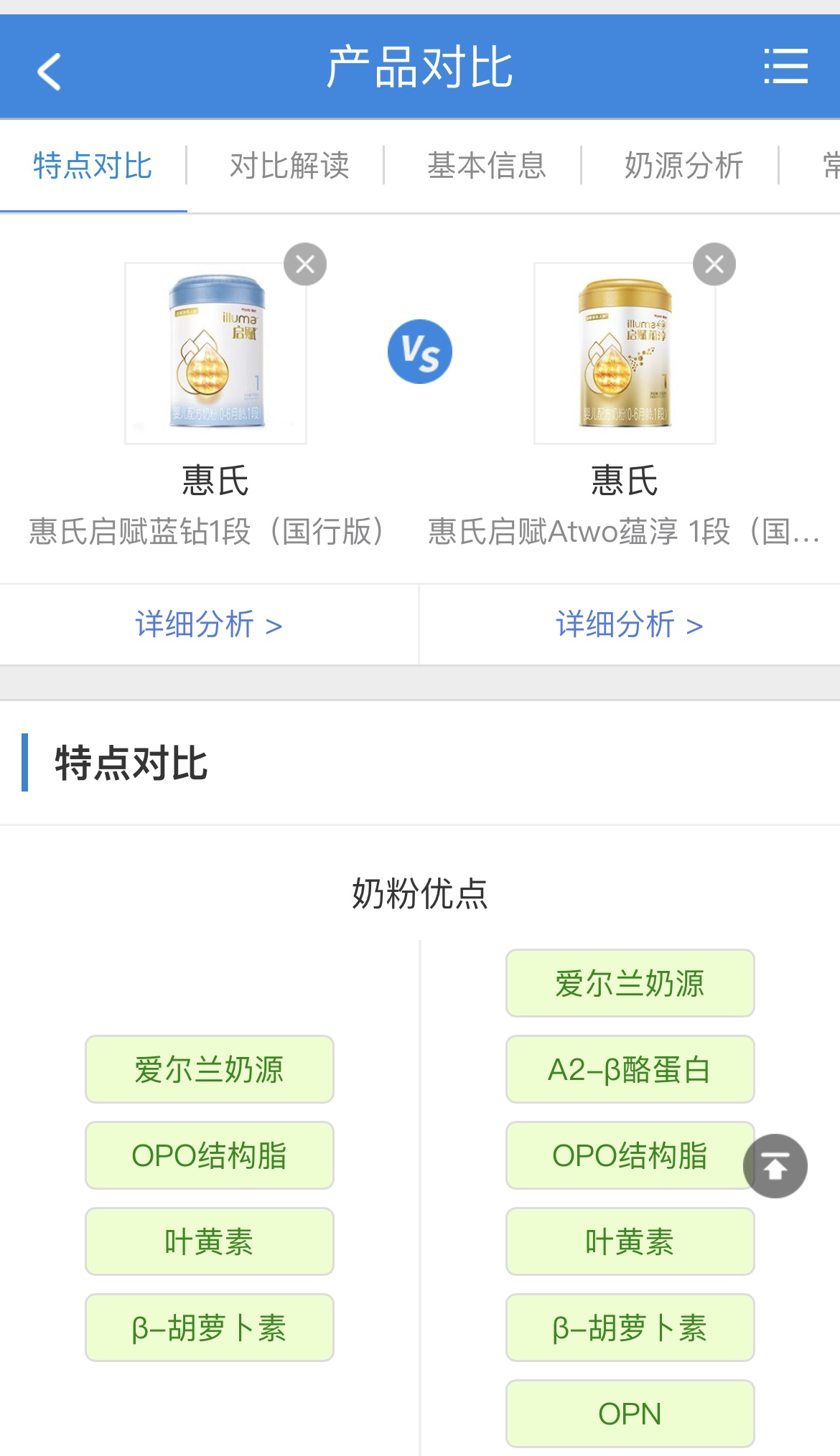Go back from product comparison
Image resolution: width=840 pixels, height=1456 pixels.
(x=49, y=71)
